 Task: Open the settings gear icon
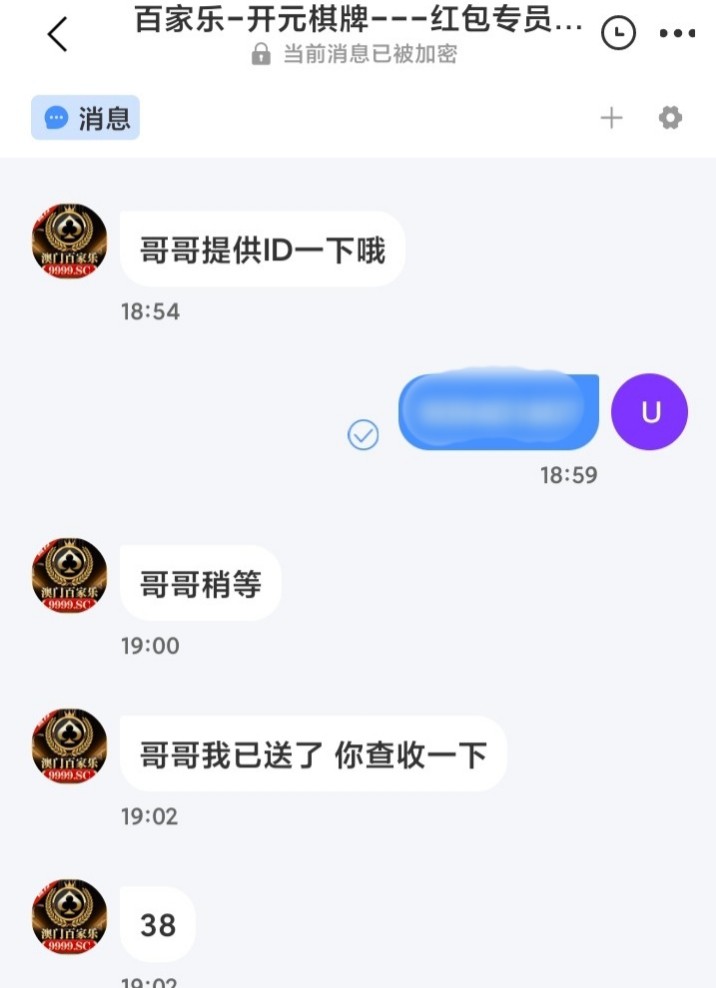pyautogui.click(x=670, y=118)
